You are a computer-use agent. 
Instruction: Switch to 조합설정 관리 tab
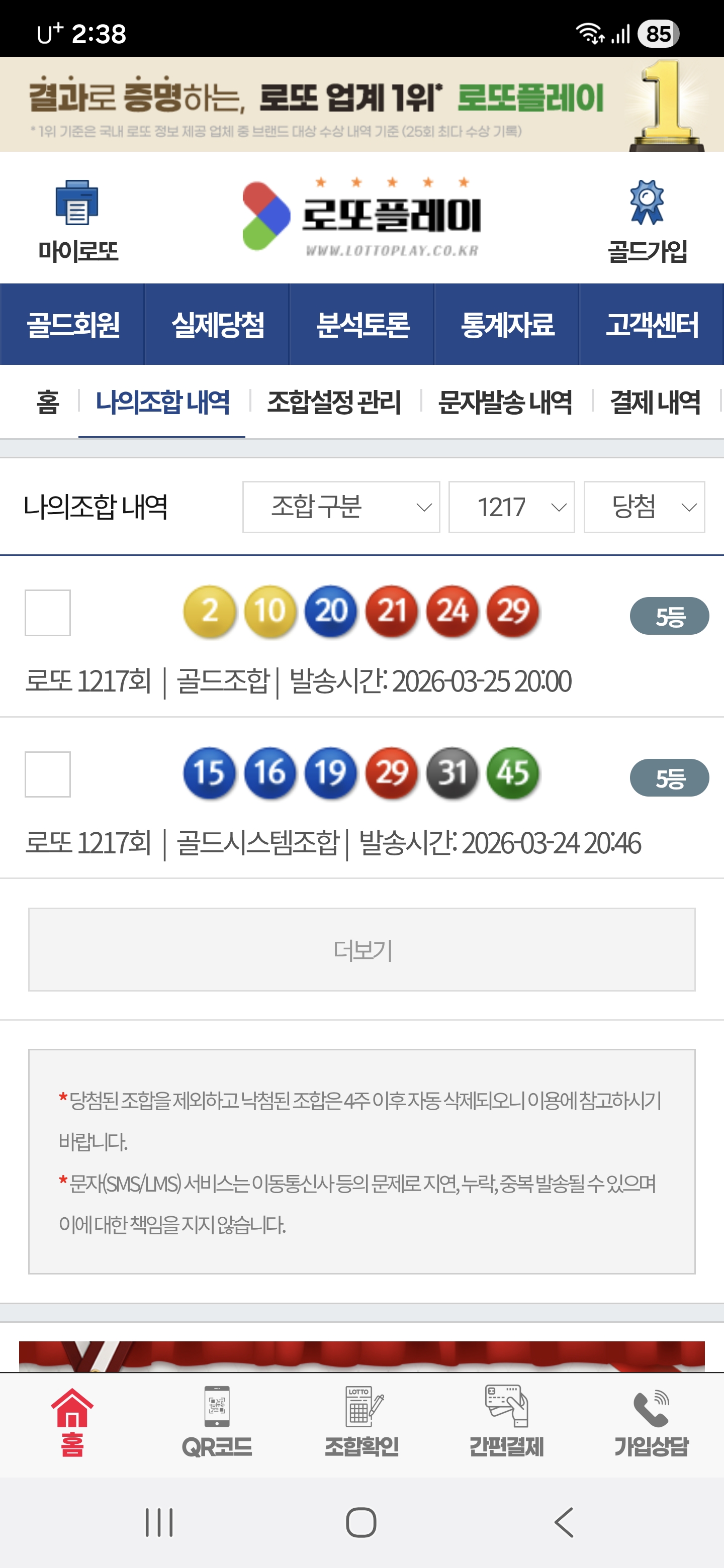tap(334, 403)
